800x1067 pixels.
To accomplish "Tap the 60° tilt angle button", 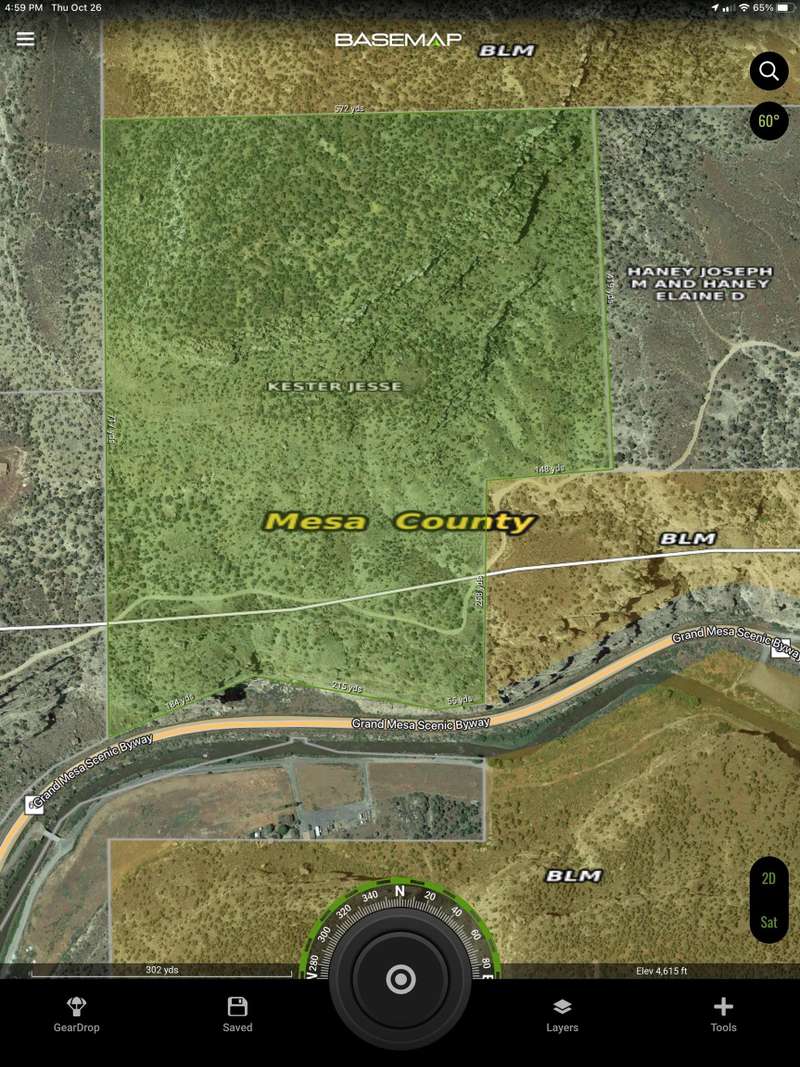I will point(768,122).
